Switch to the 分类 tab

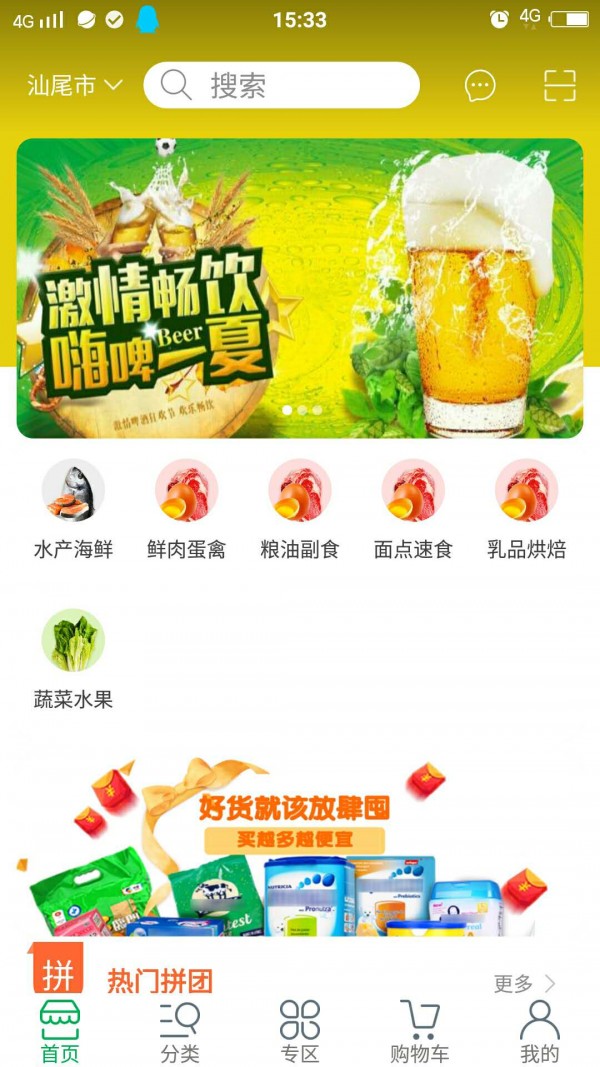[x=180, y=1031]
